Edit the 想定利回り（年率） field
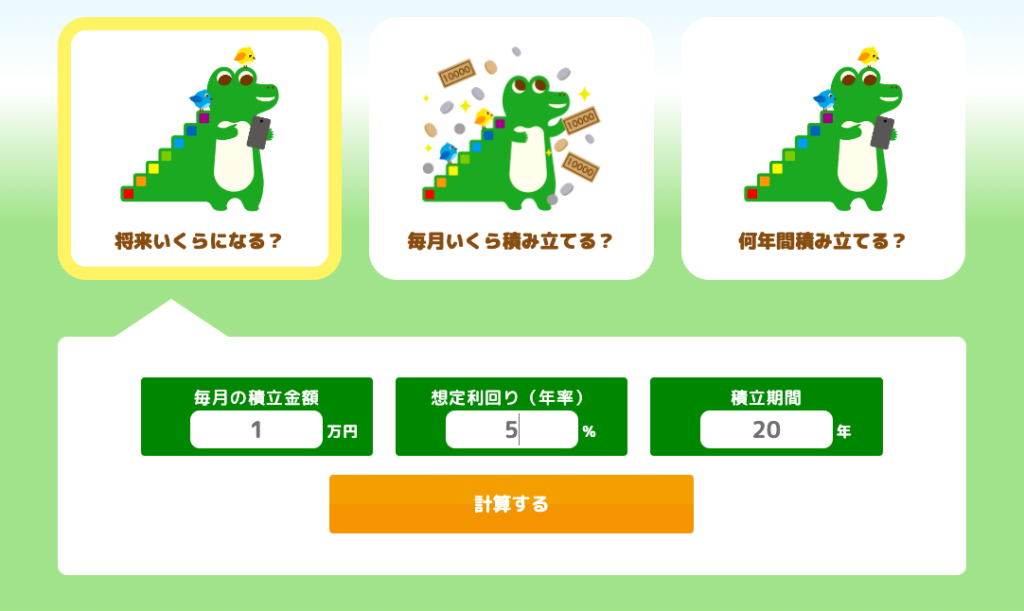Viewport: 1024px width, 611px height. click(511, 430)
